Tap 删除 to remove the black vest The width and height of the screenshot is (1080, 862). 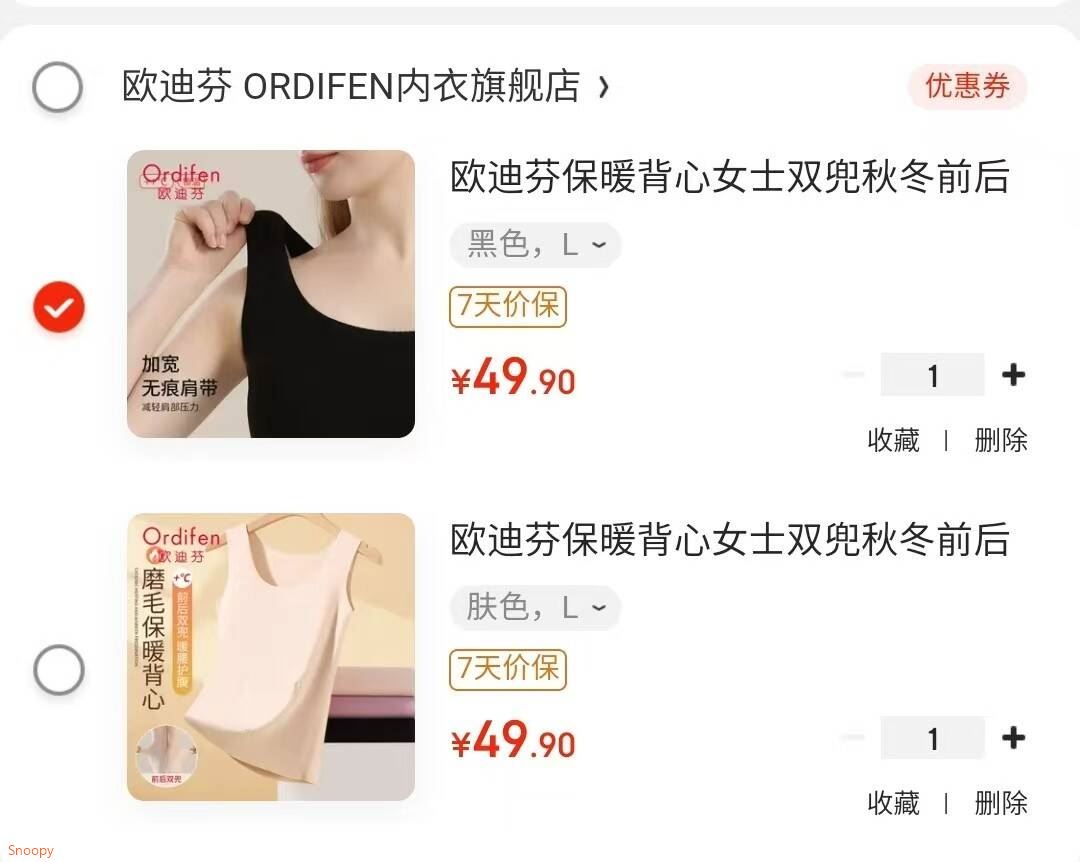[x=1001, y=440]
